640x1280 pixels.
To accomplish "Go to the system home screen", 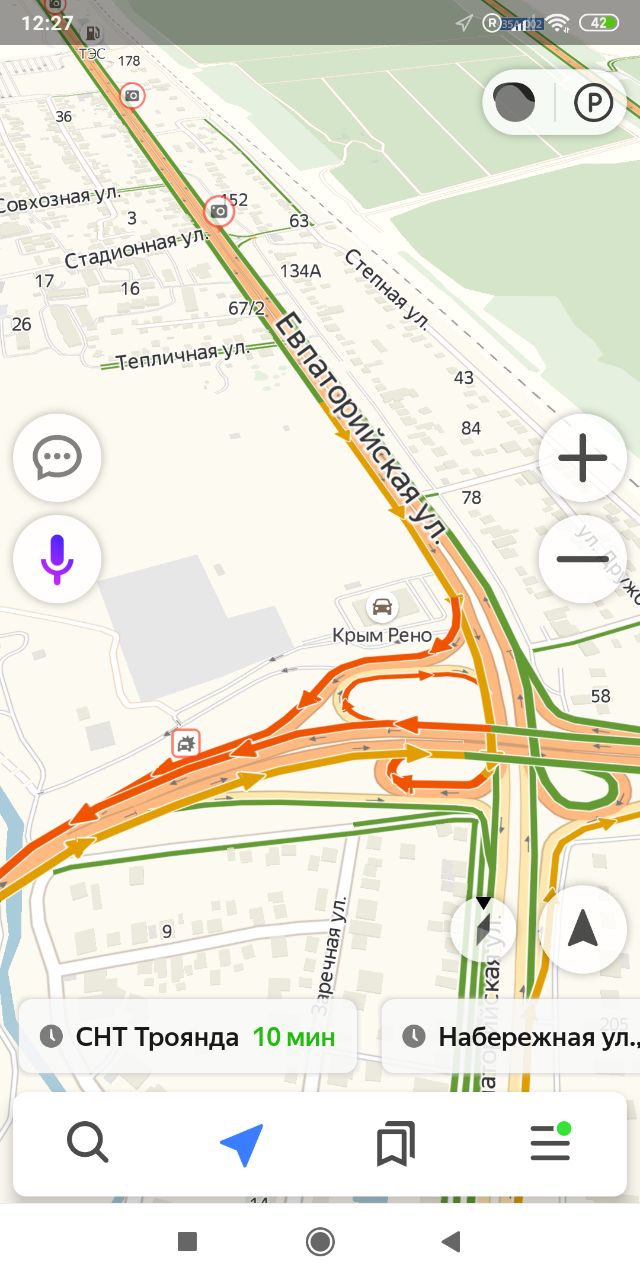I will click(320, 1241).
